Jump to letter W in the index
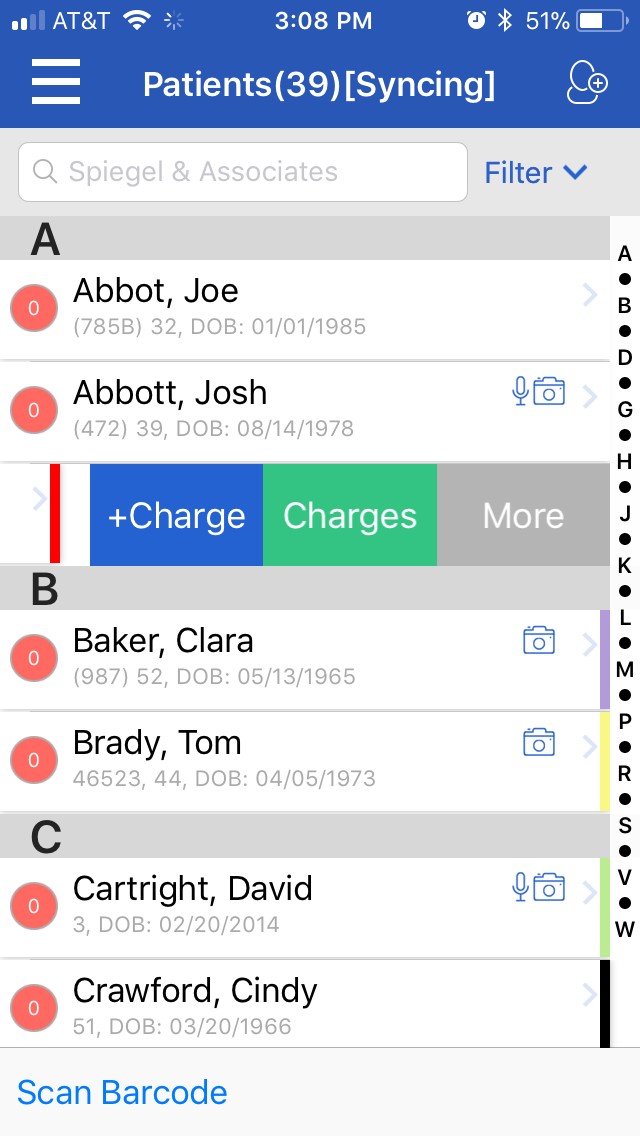The width and height of the screenshot is (640, 1136). 625,929
